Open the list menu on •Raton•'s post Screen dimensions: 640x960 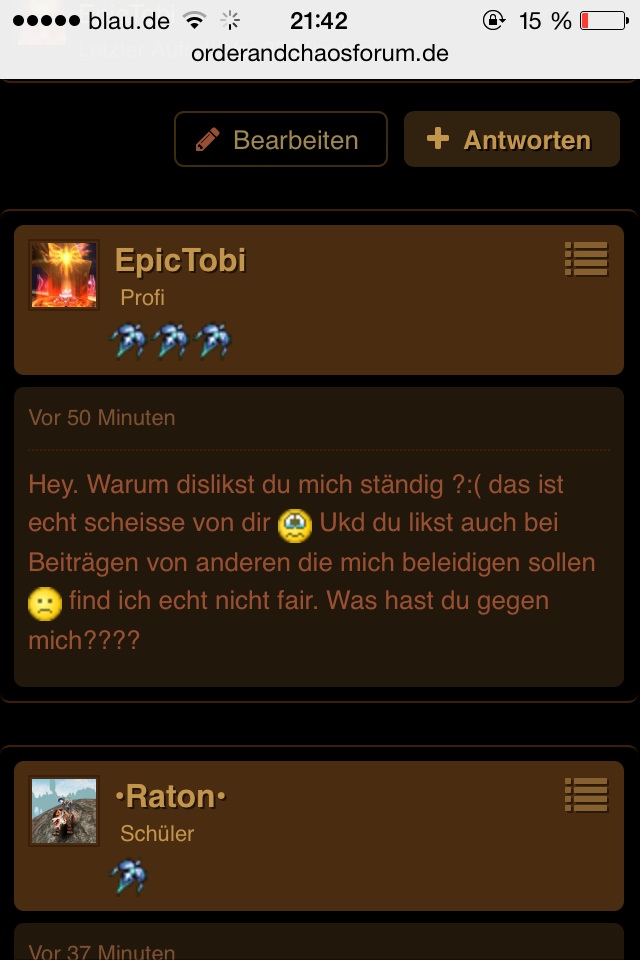pos(586,795)
